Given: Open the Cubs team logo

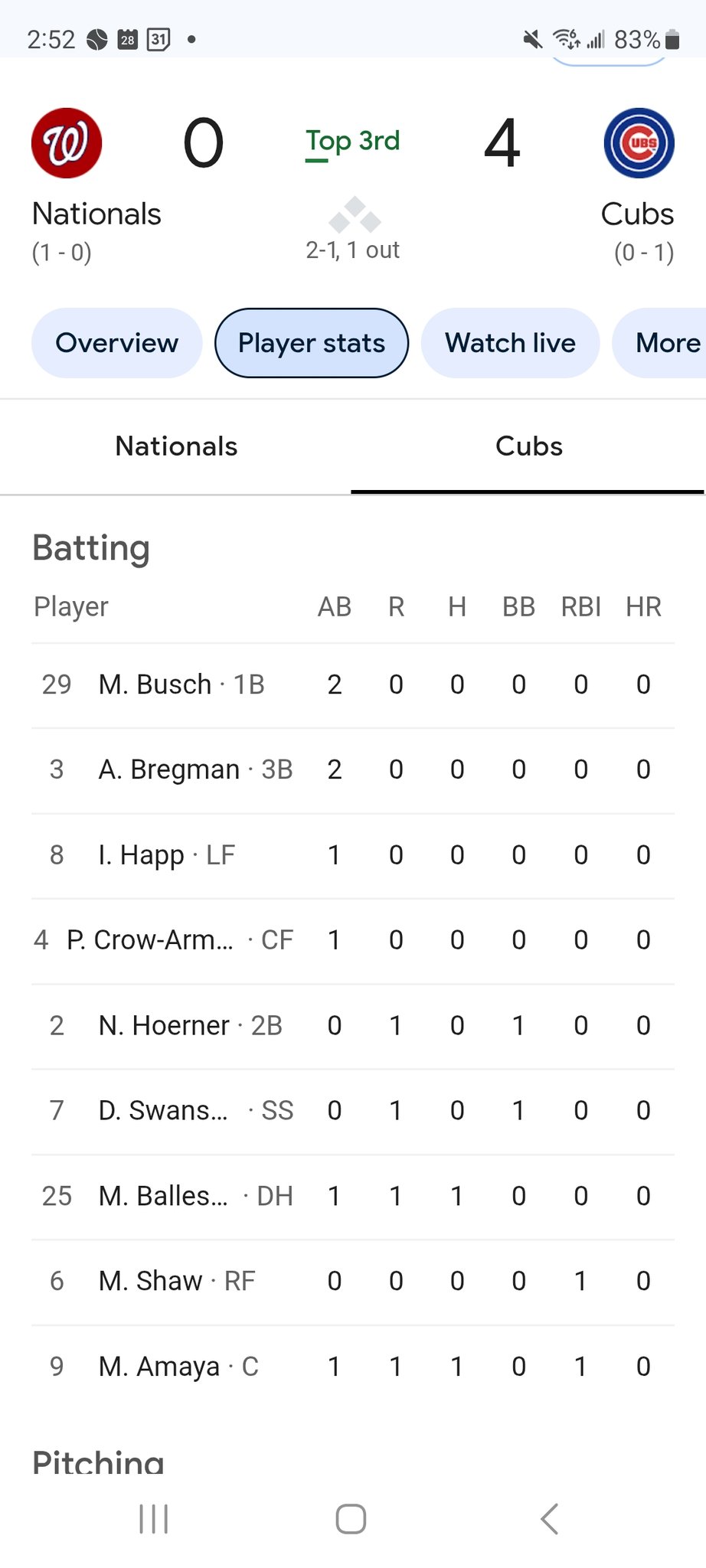Looking at the screenshot, I should click(639, 143).
